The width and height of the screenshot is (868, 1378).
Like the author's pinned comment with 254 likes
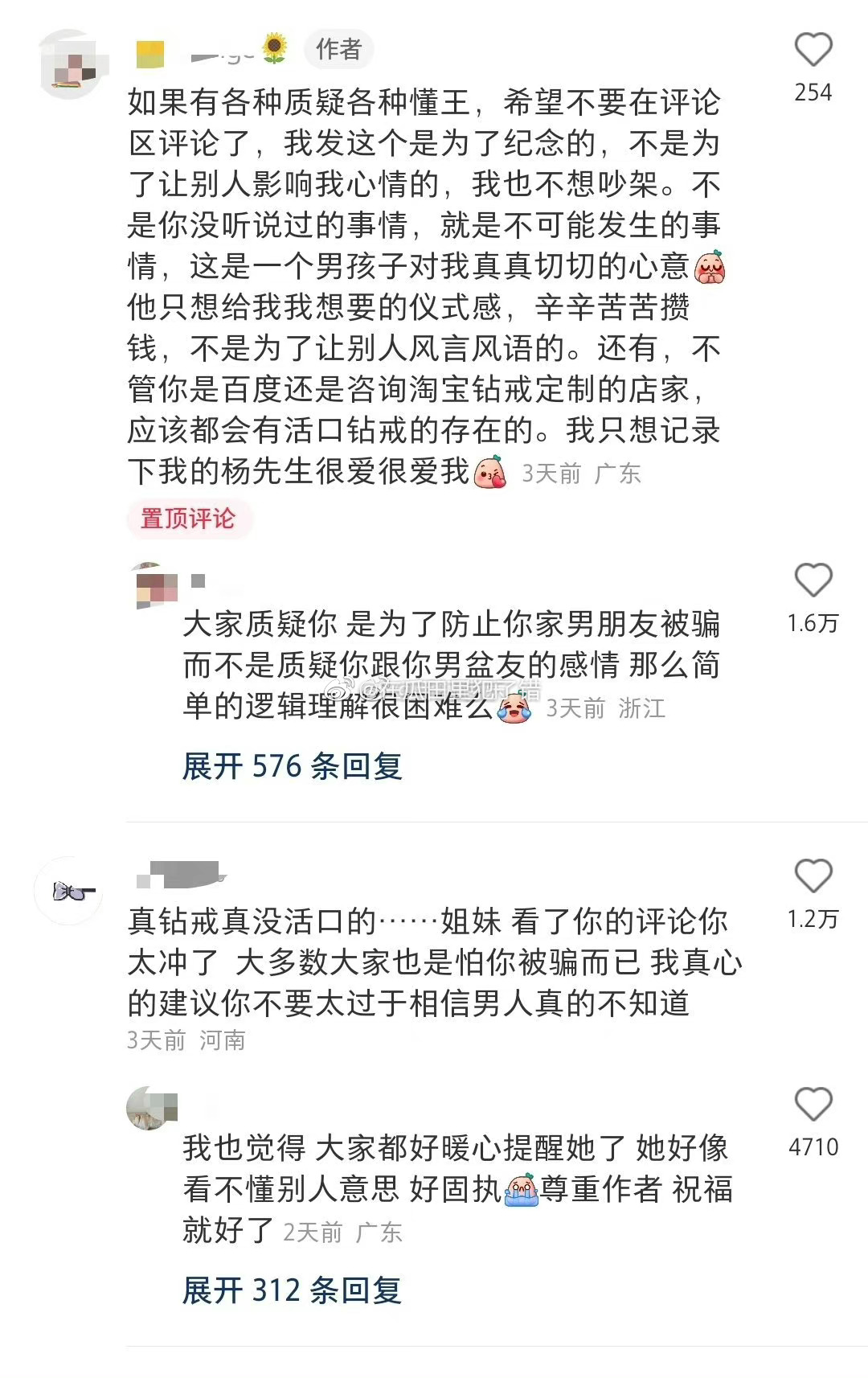[813, 50]
